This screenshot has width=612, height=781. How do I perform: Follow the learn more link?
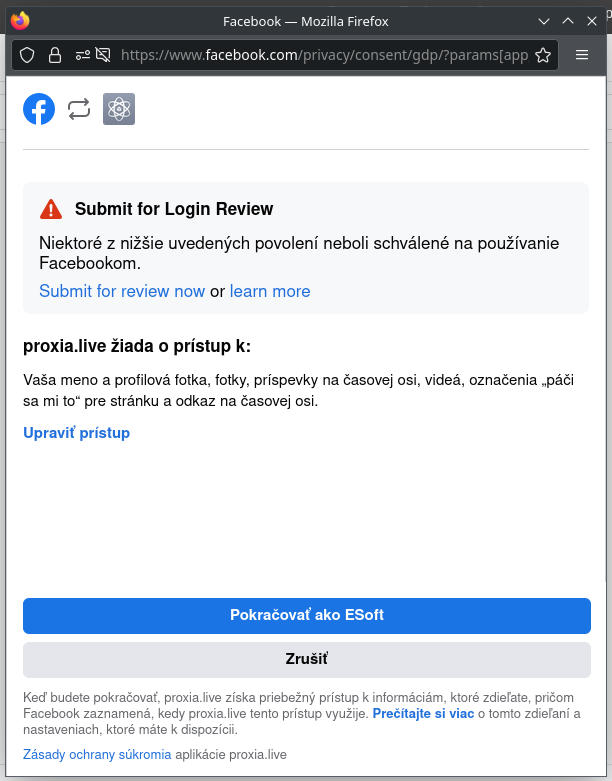270,291
